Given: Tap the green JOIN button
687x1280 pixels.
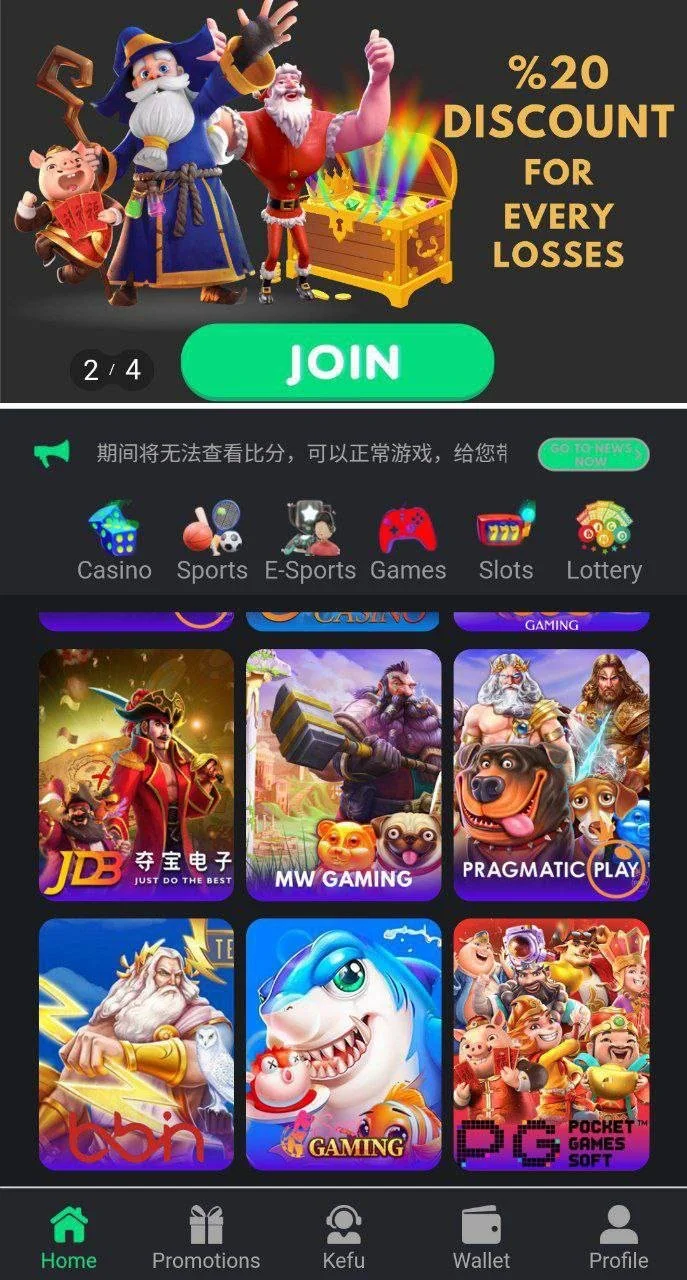Looking at the screenshot, I should pyautogui.click(x=338, y=362).
